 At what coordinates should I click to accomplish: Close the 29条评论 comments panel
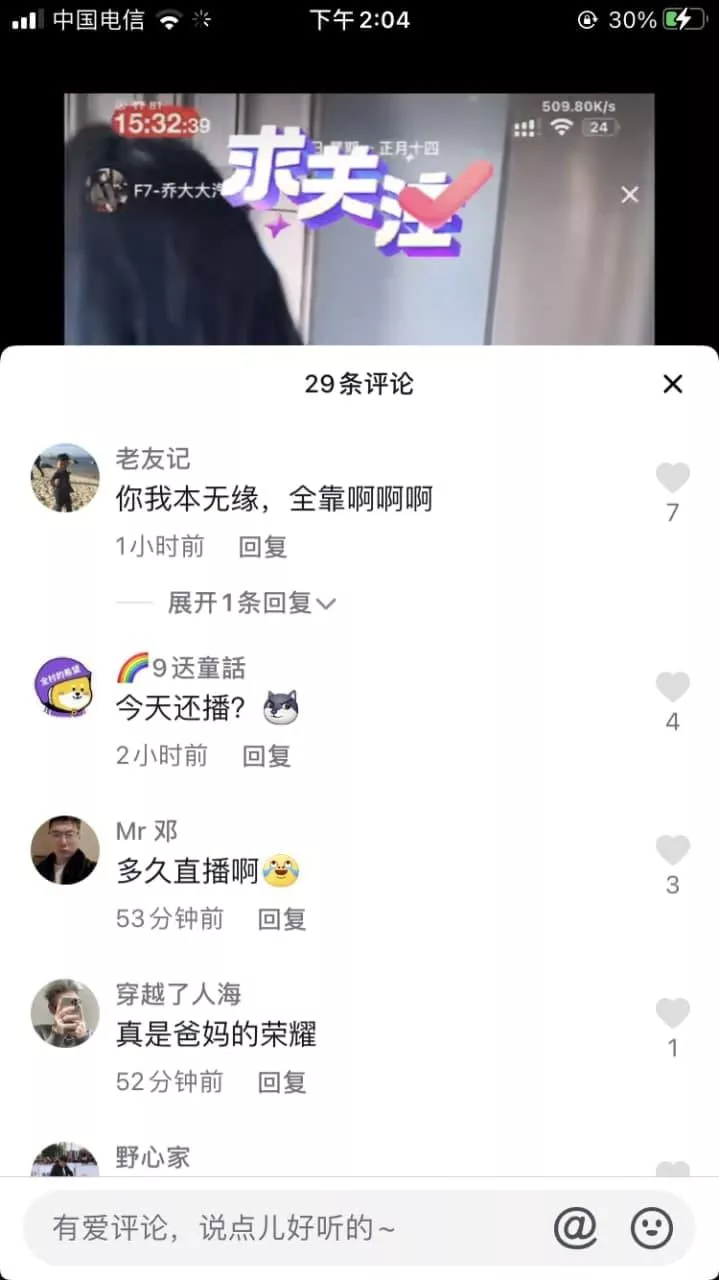click(673, 384)
